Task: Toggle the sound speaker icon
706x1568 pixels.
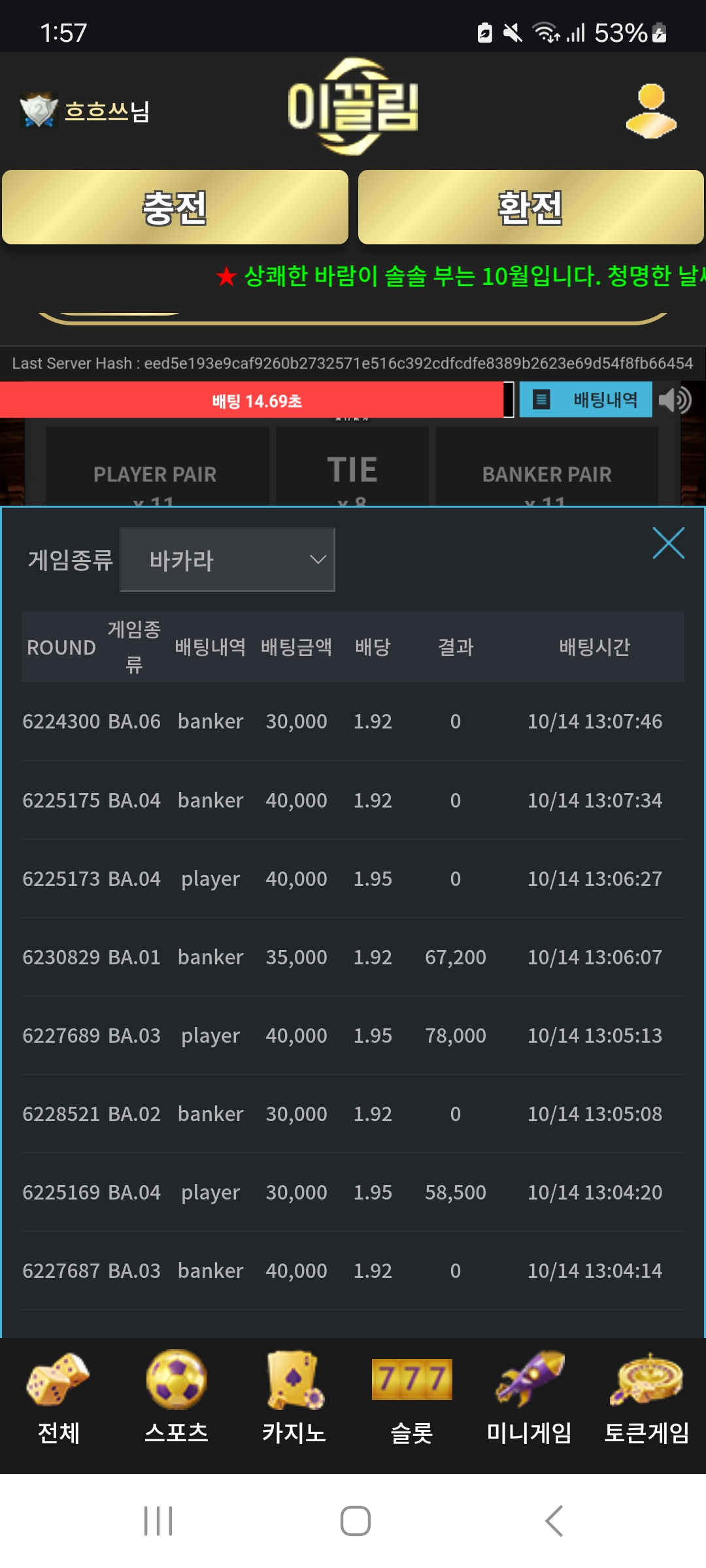Action: tap(675, 400)
